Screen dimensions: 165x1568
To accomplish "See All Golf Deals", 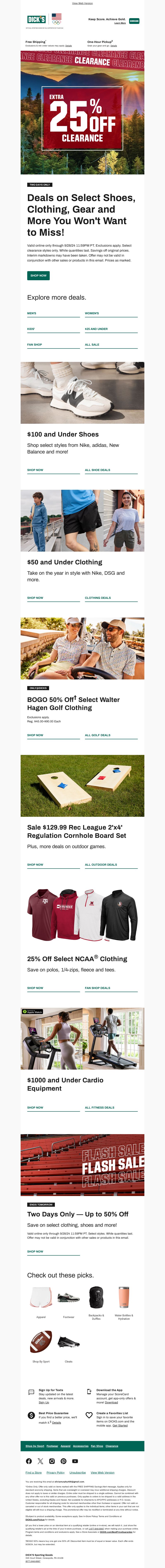I will pos(97,735).
